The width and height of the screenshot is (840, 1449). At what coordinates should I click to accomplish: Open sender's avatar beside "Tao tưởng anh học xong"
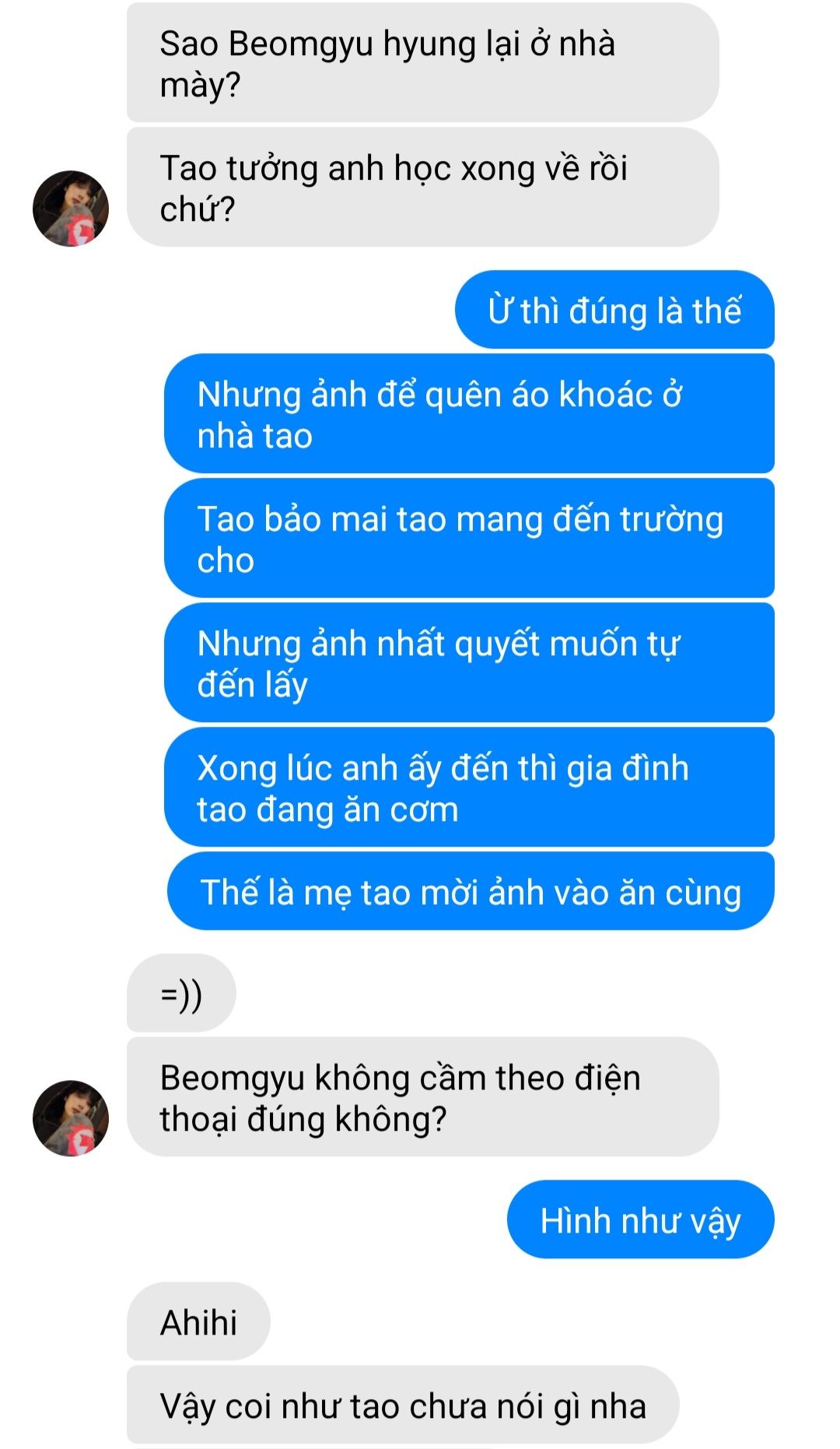click(71, 209)
